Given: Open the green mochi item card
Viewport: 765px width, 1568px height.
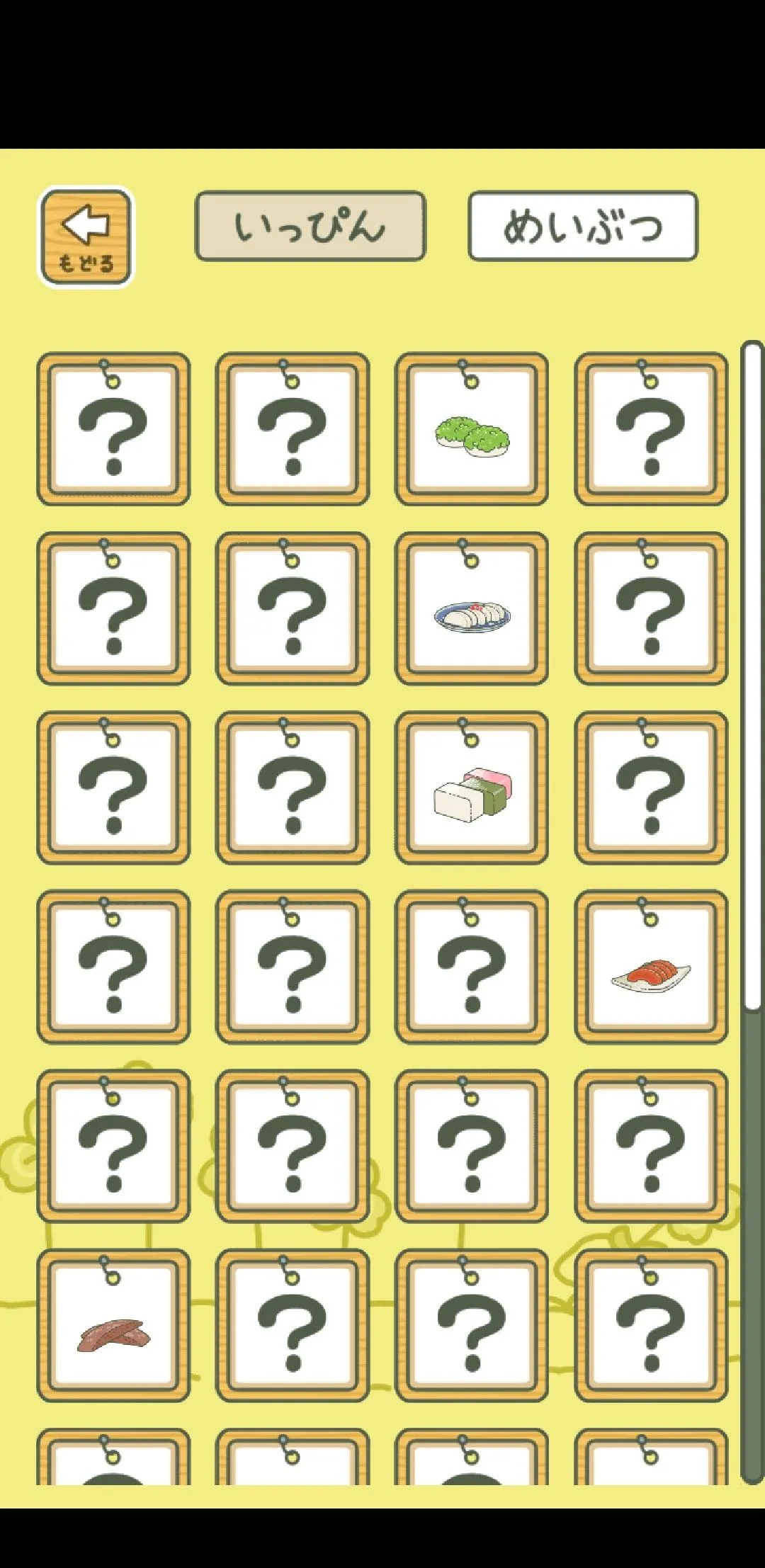Looking at the screenshot, I should pos(472,430).
